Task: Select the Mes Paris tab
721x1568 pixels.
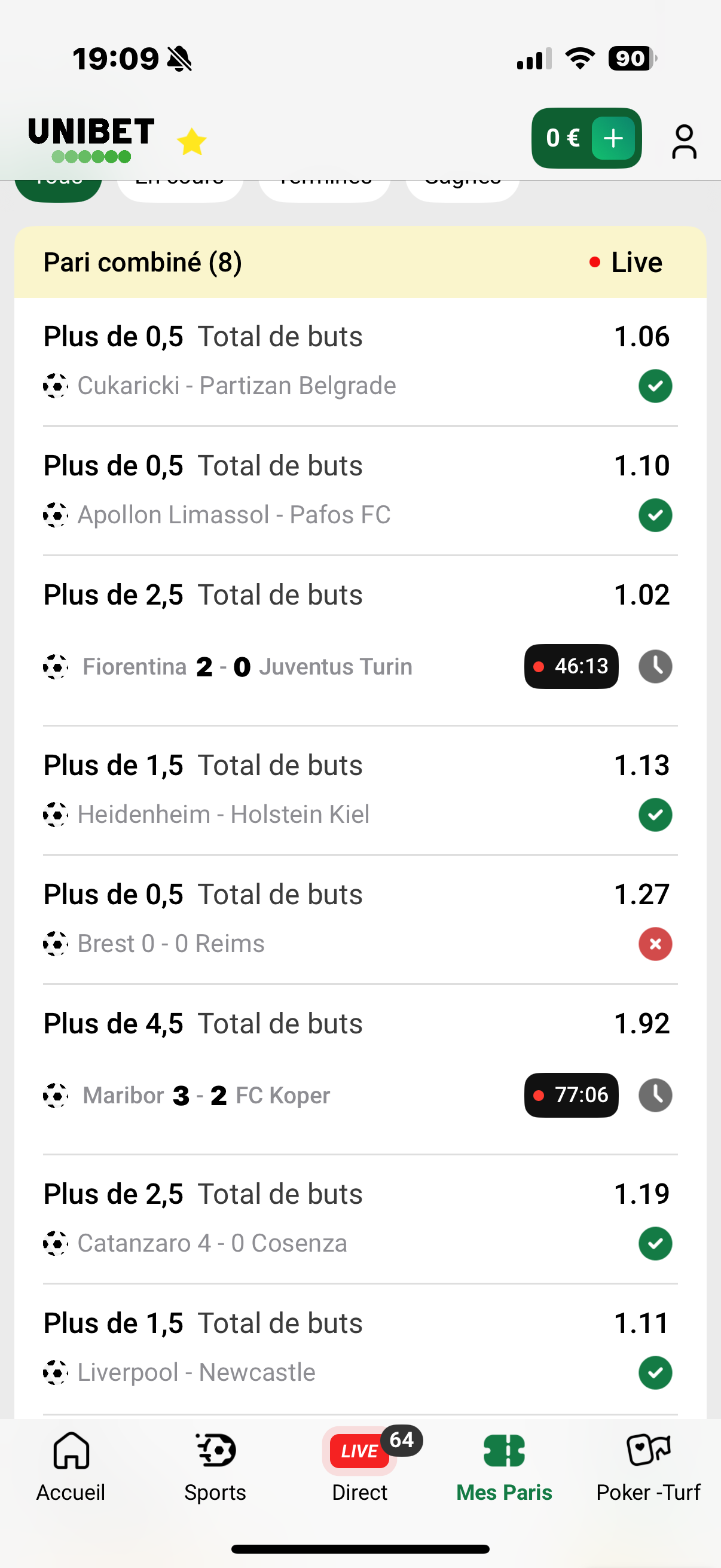Action: coord(505,1466)
